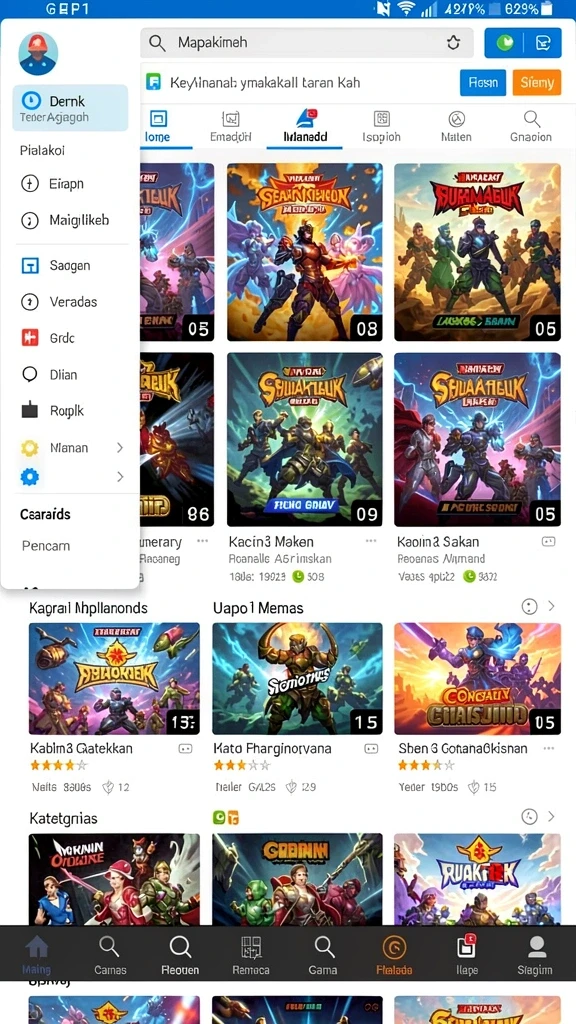Screen dimensions: 576x1024
Task: Open the Veradas menu row
Action: [x=71, y=302]
